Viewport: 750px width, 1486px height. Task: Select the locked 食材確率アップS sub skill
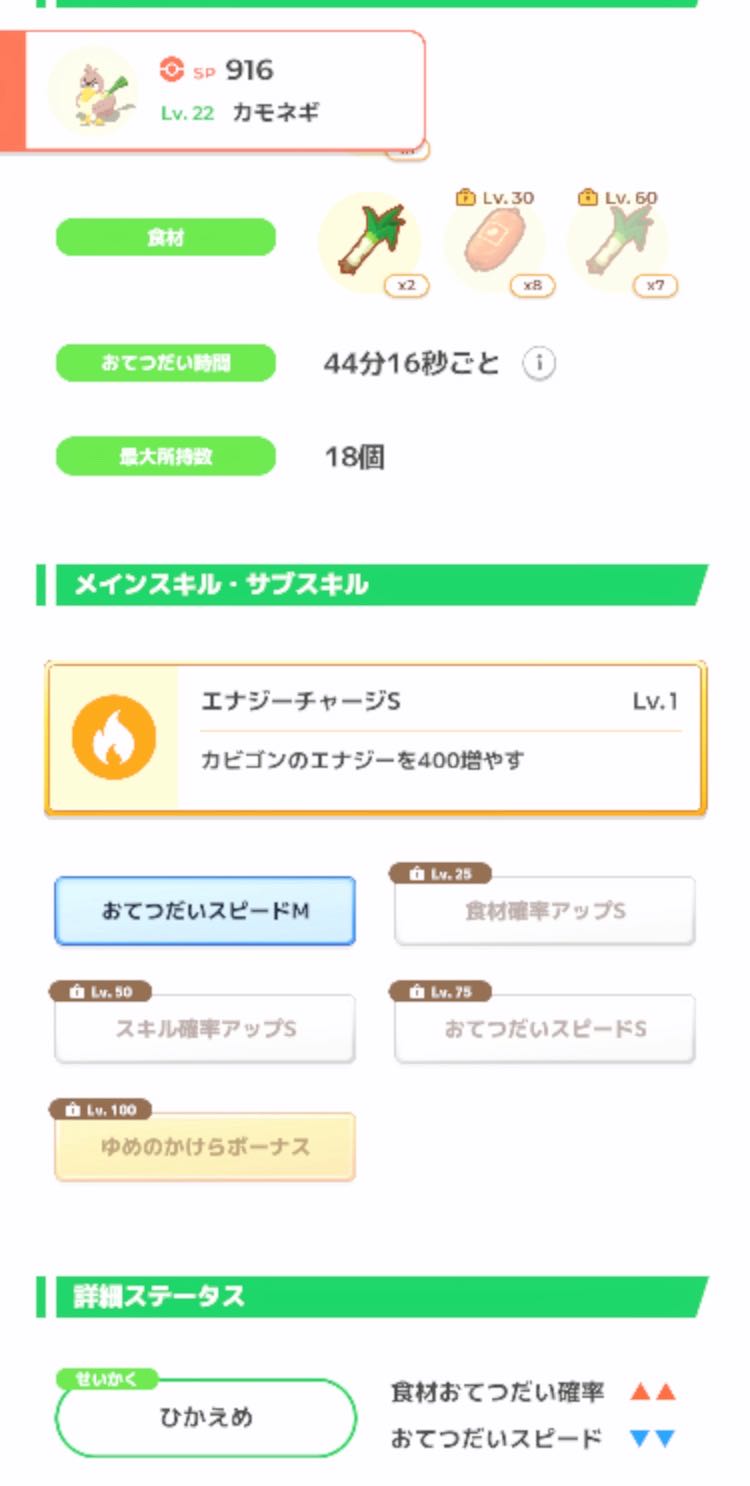pos(545,911)
